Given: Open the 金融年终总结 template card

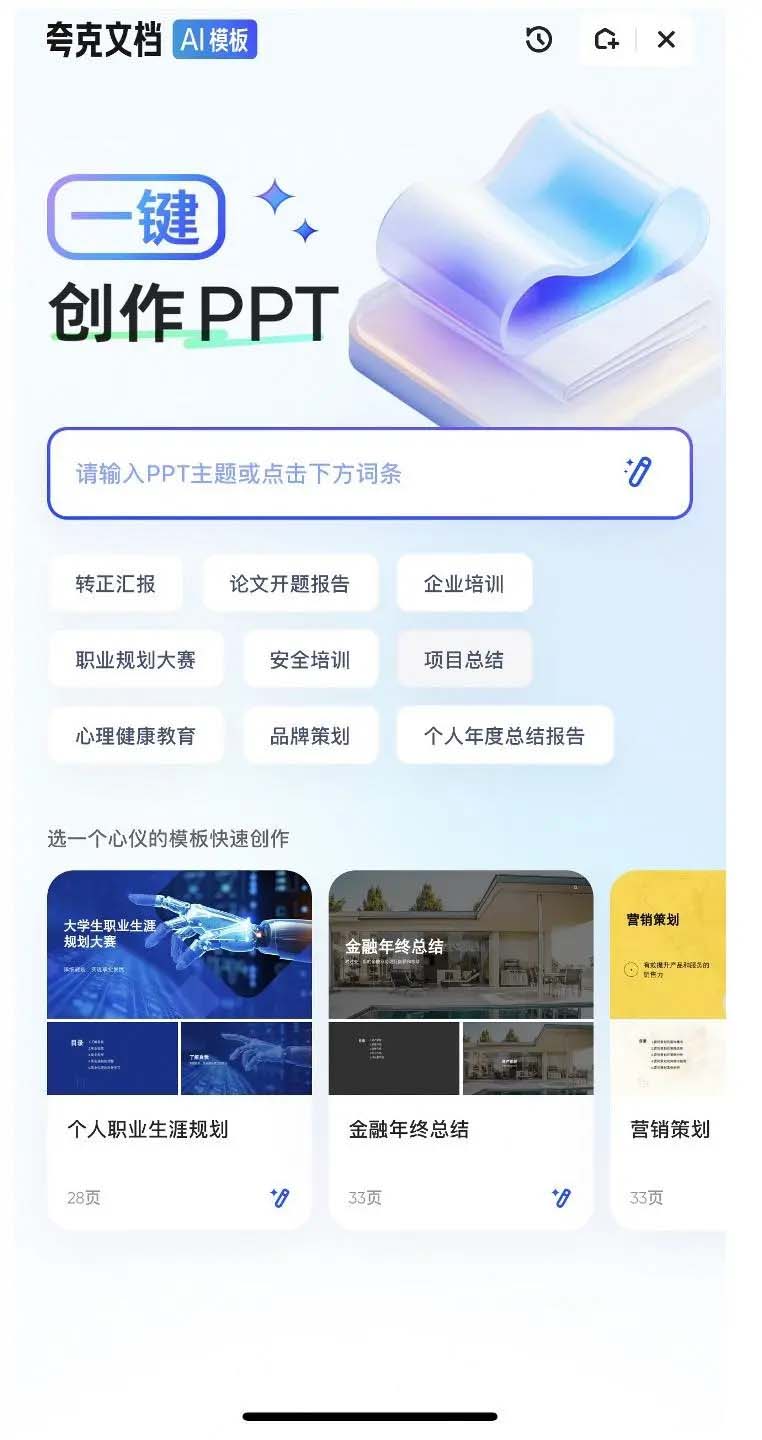Looking at the screenshot, I should click(x=461, y=1049).
